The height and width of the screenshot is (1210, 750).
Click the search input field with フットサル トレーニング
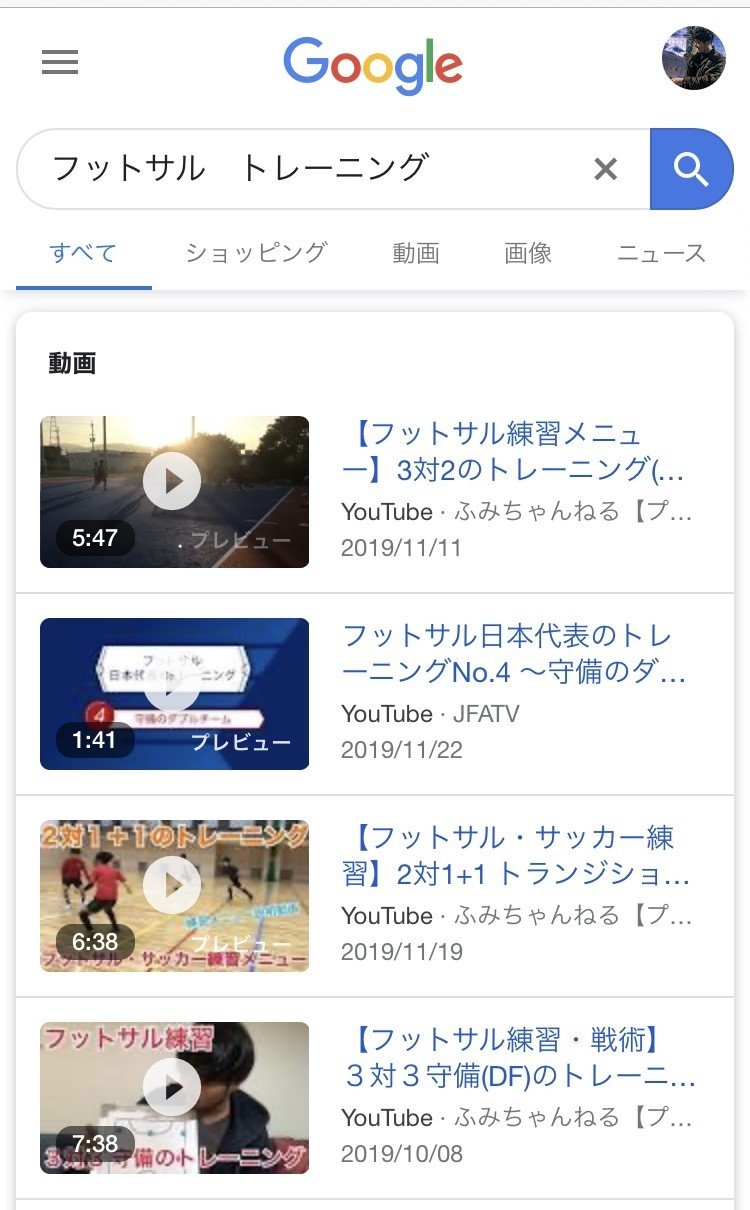click(x=300, y=167)
